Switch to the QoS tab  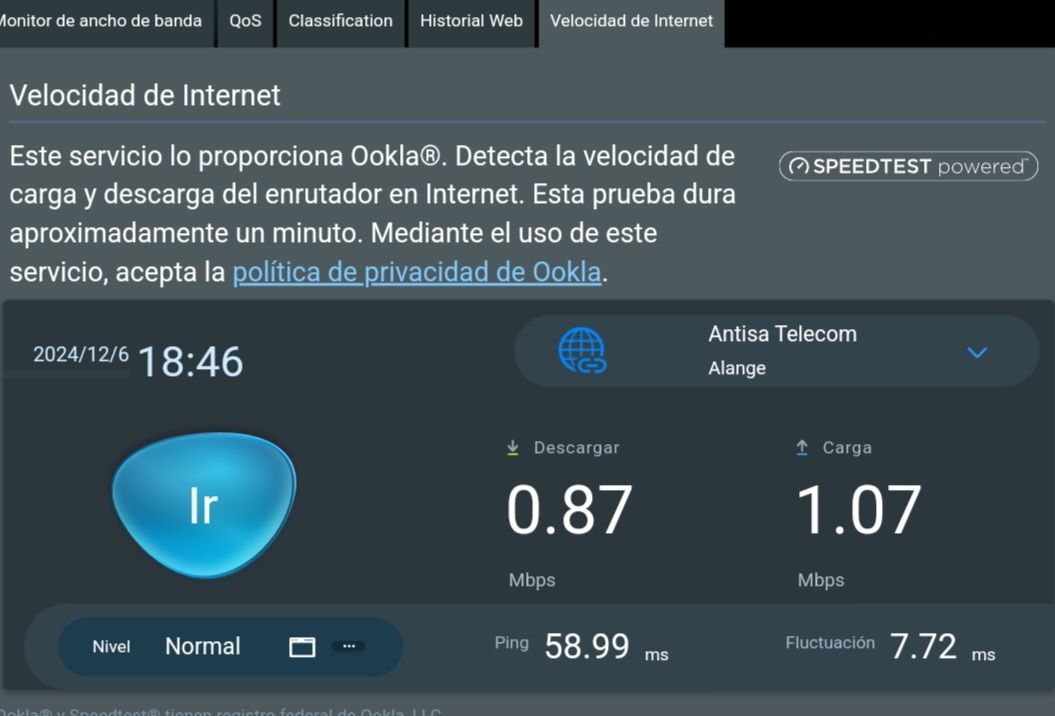245,21
